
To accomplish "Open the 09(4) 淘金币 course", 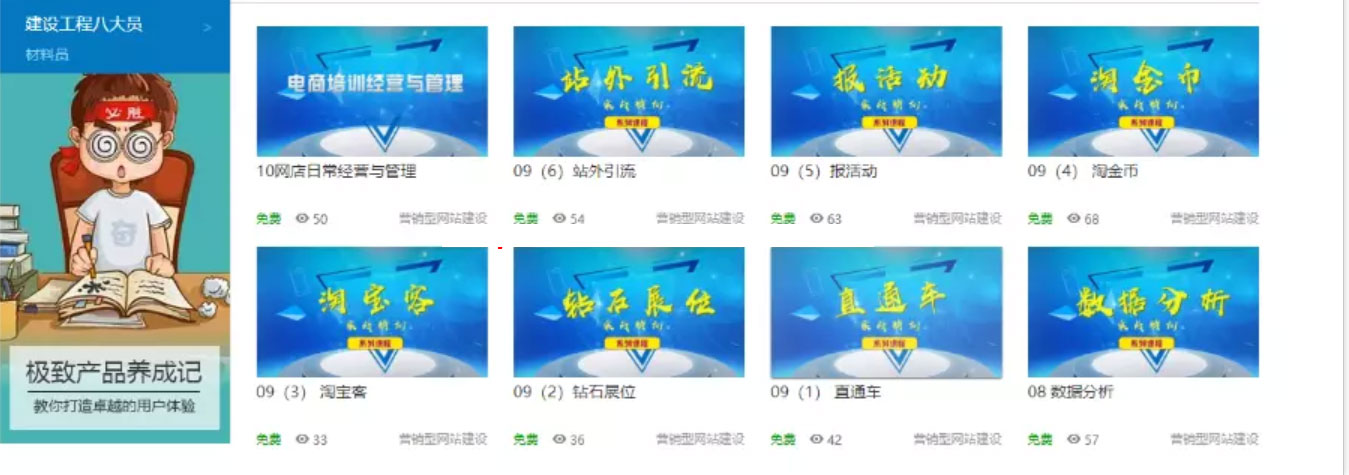I will pos(1142,91).
